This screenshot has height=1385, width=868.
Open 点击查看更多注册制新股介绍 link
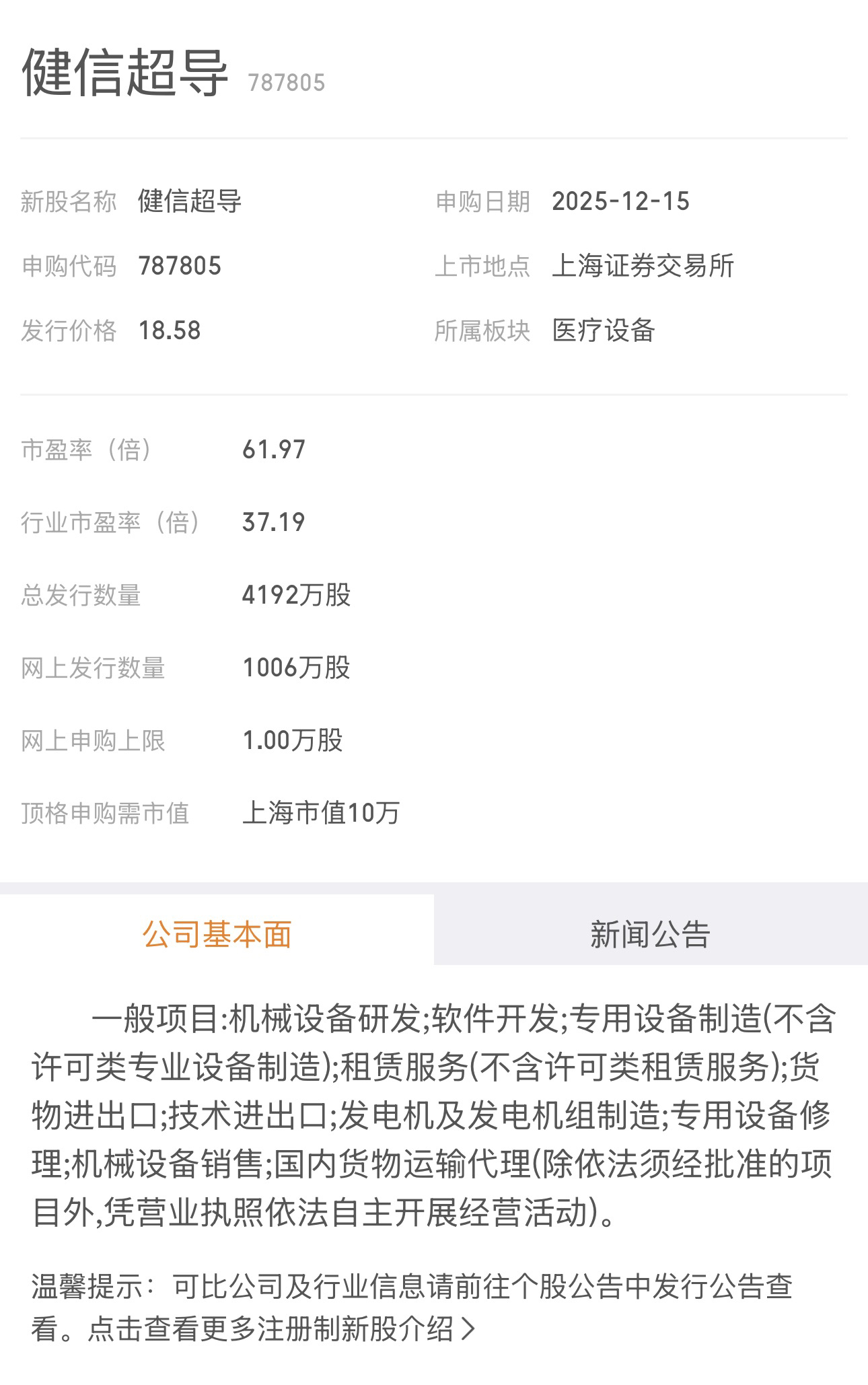click(x=281, y=1329)
